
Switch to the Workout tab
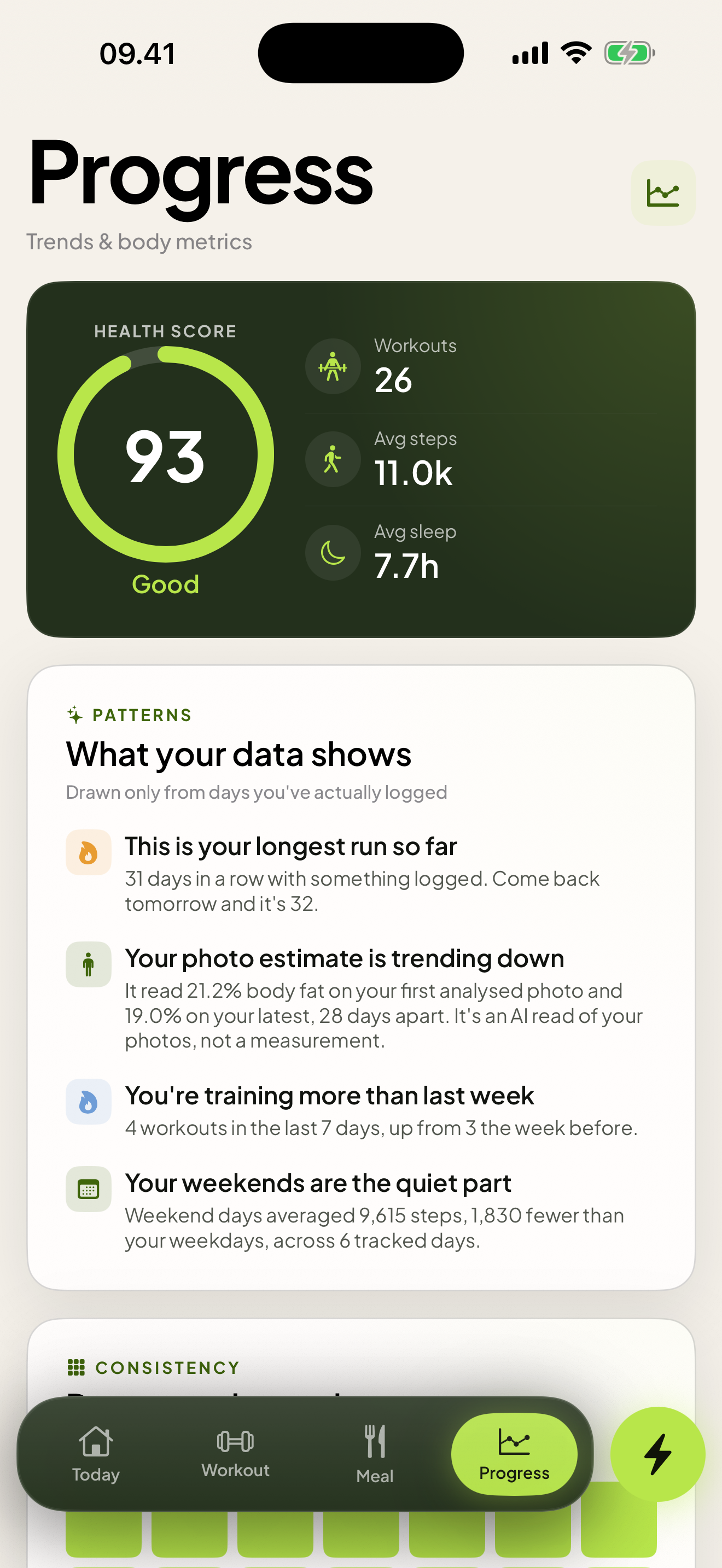pyautogui.click(x=235, y=1454)
